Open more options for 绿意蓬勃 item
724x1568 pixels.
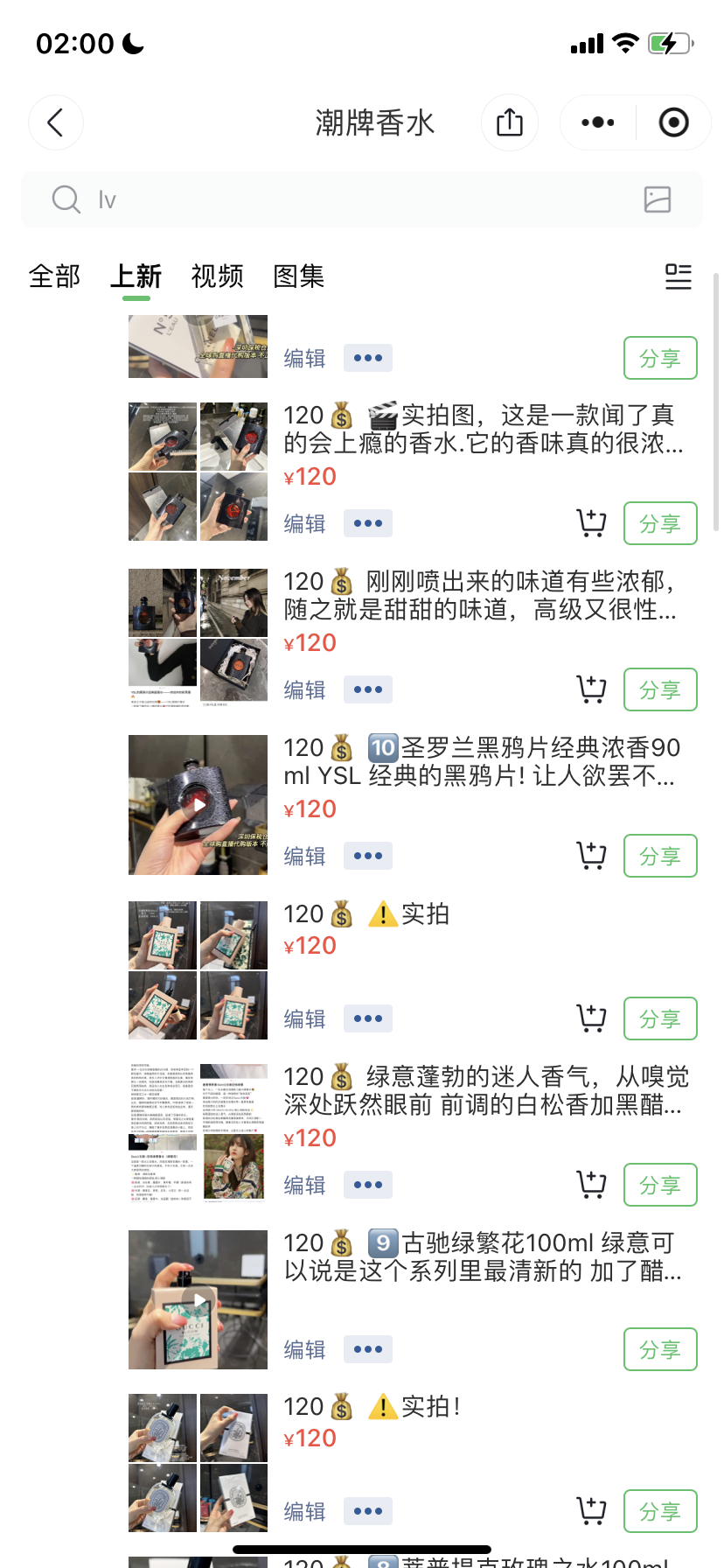pyautogui.click(x=367, y=1185)
